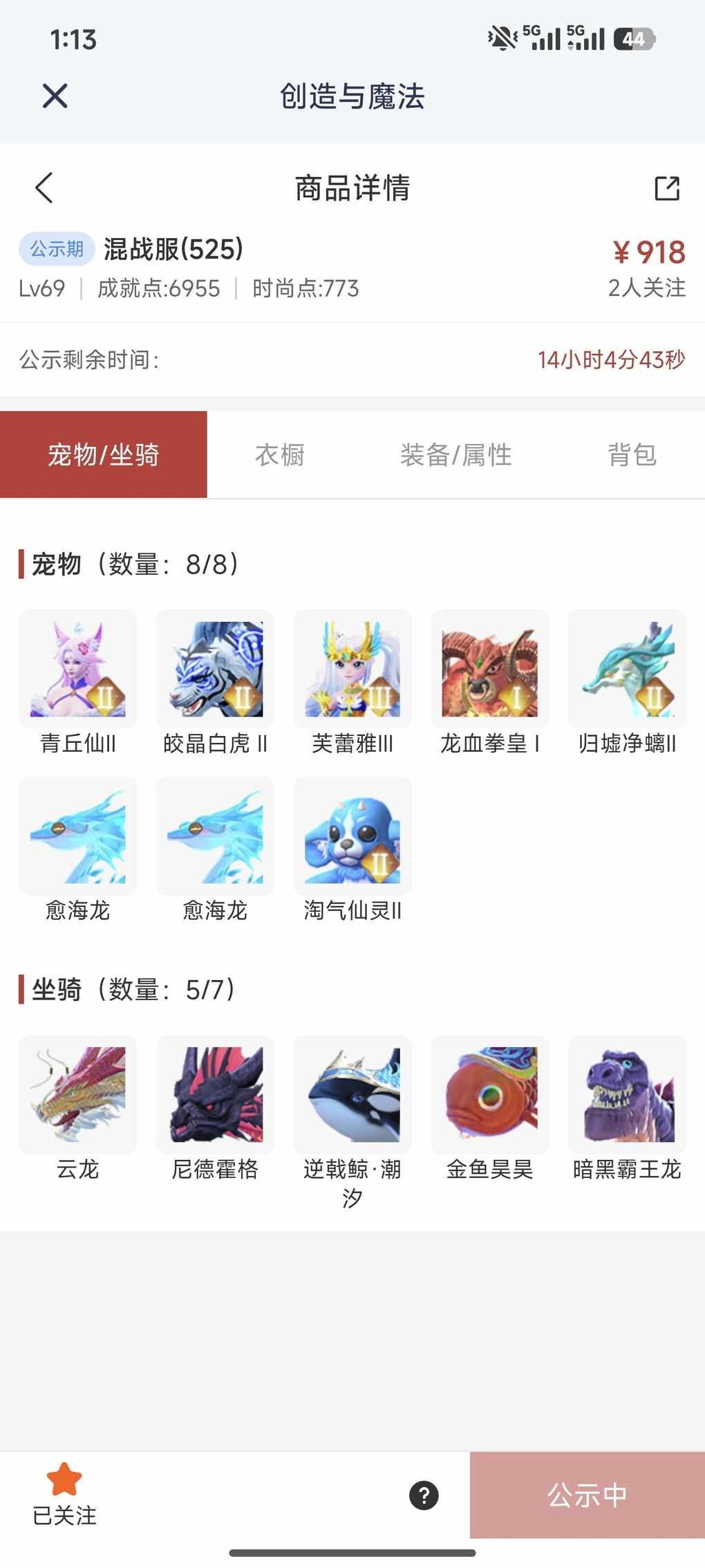
Task: View the 尼德霍格 mount
Action: [215, 1094]
